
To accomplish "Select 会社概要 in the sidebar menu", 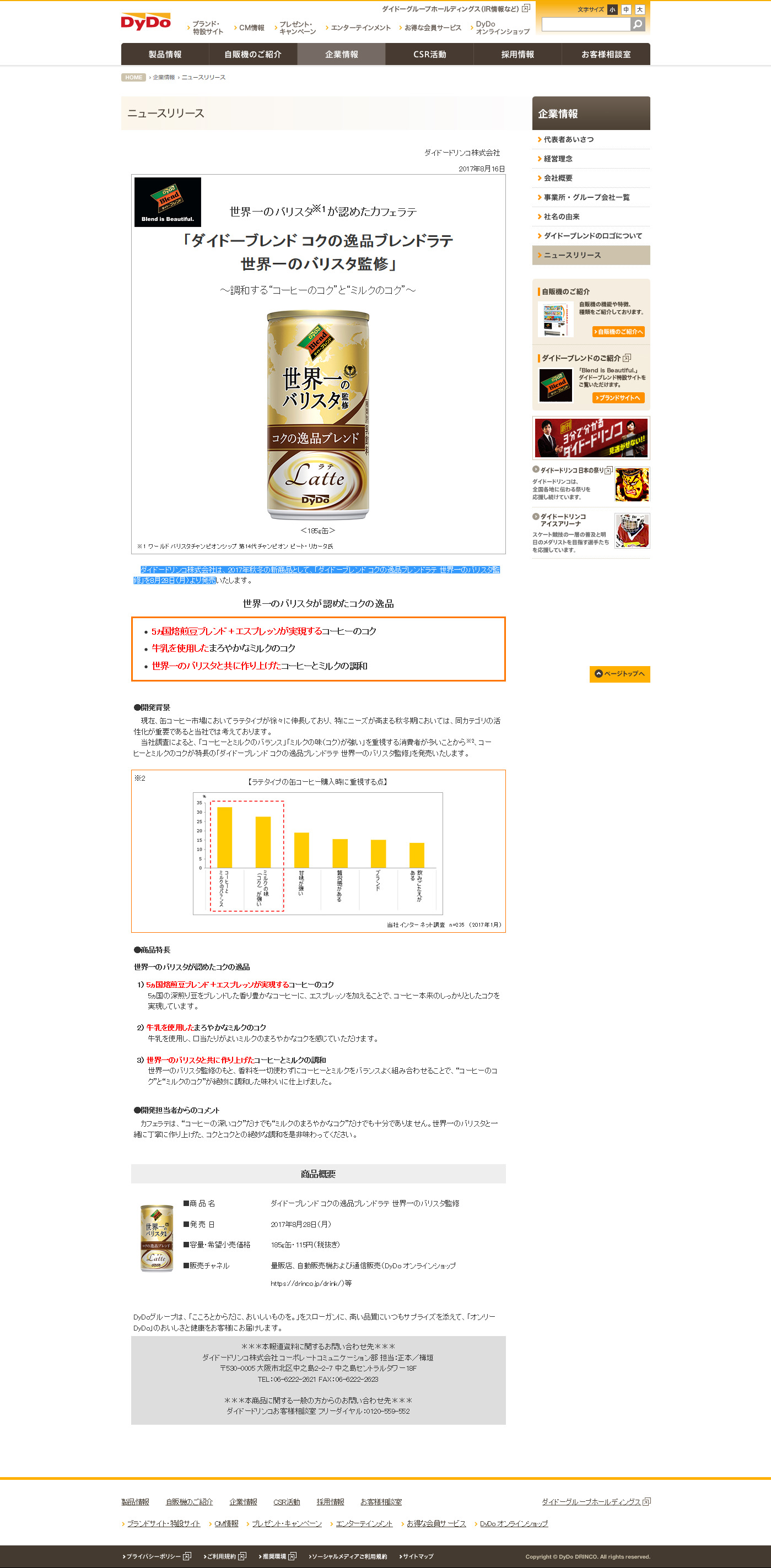I will coord(558,178).
